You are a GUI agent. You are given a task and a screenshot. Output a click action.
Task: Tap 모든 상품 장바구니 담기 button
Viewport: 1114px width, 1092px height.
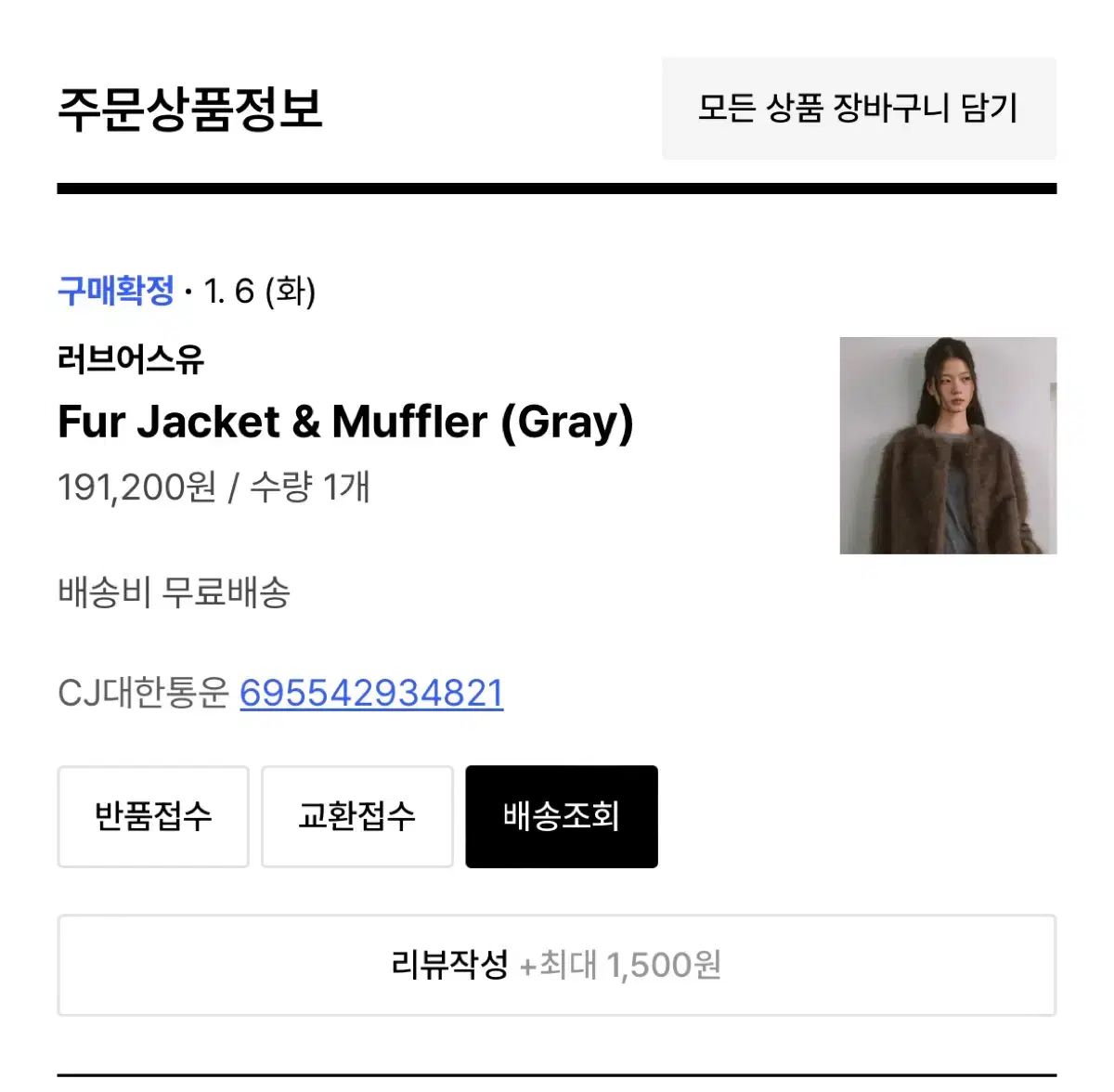[858, 109]
